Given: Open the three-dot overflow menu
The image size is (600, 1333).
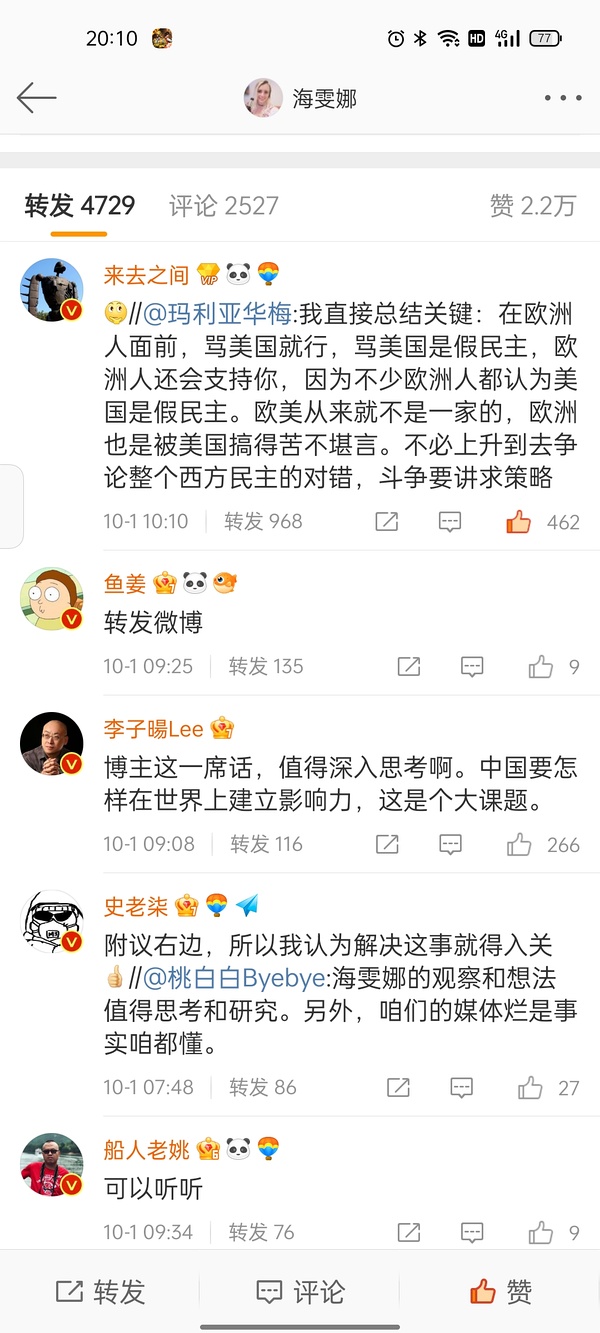Looking at the screenshot, I should coord(562,98).
